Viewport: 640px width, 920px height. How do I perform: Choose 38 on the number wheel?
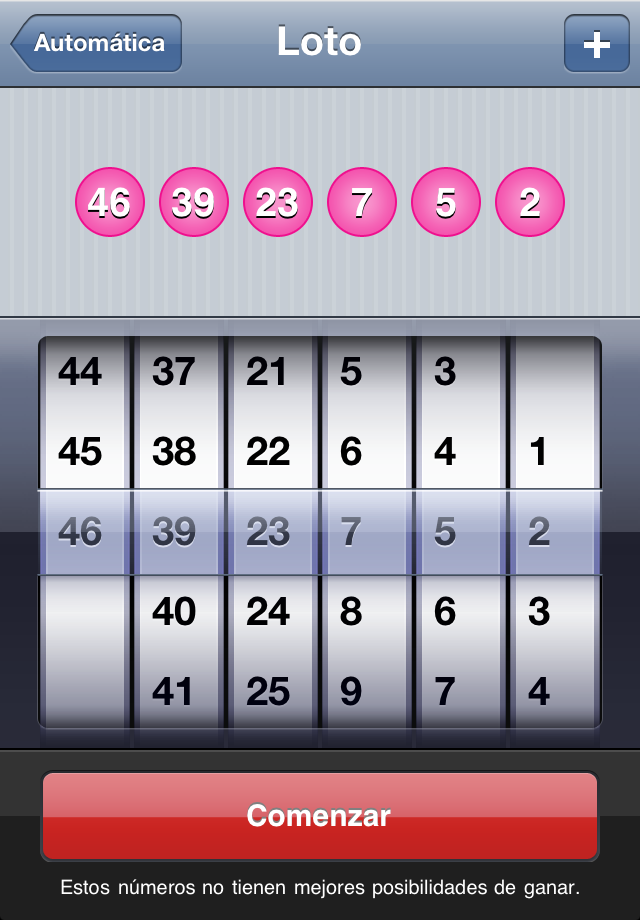tap(174, 452)
